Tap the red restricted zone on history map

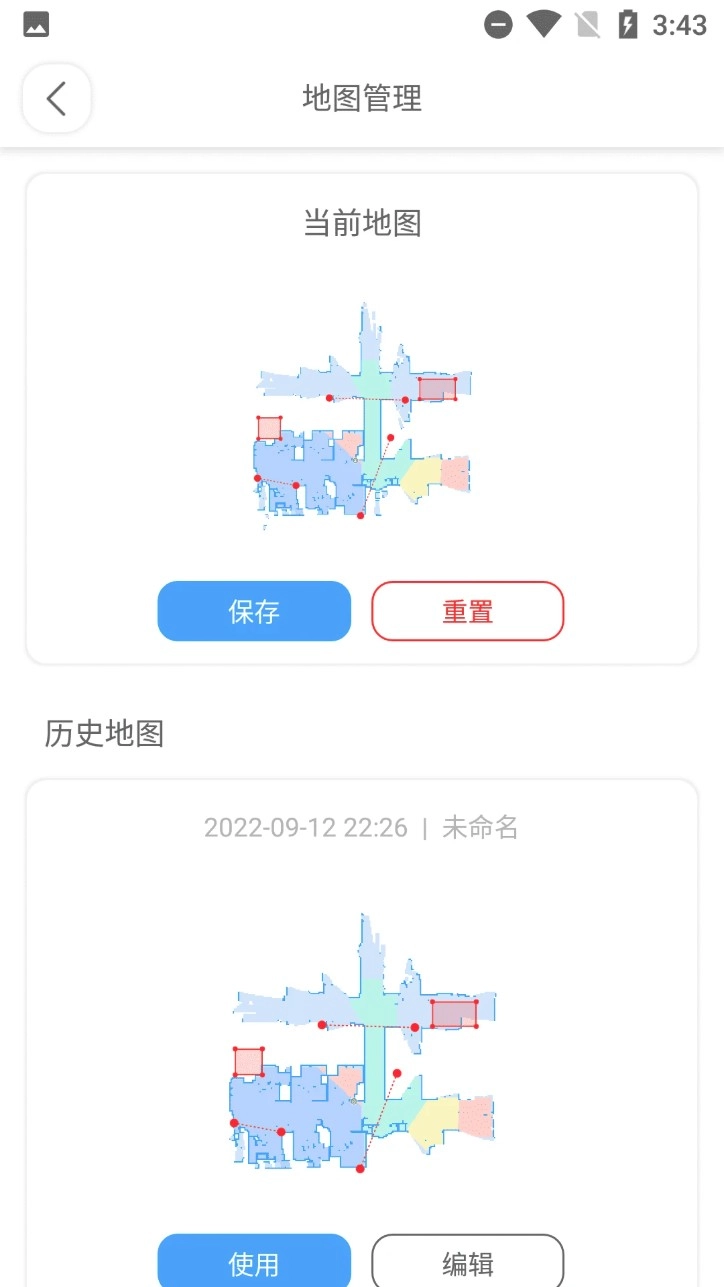(453, 1013)
